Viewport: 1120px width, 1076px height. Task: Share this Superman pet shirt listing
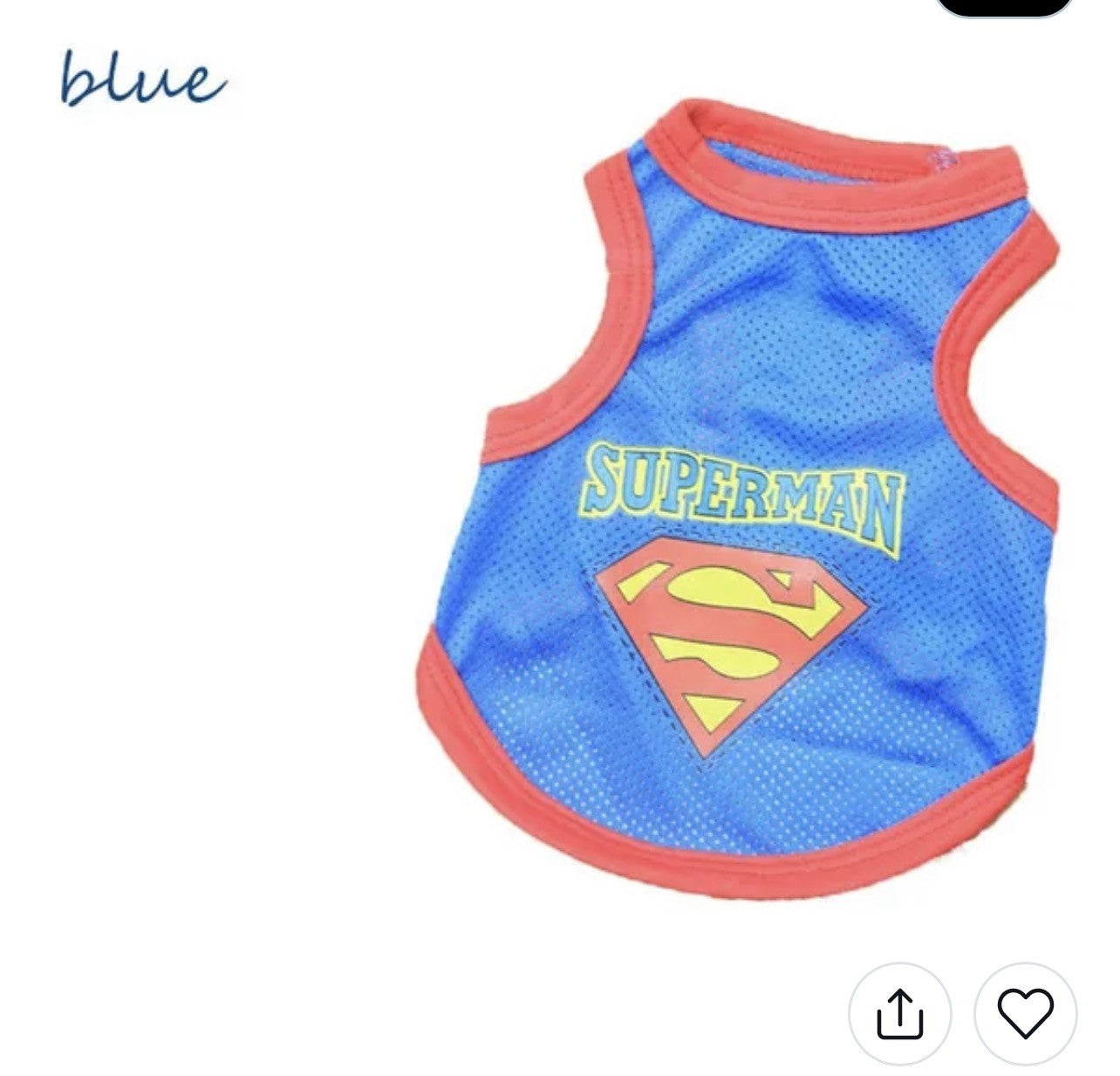pos(899,1013)
